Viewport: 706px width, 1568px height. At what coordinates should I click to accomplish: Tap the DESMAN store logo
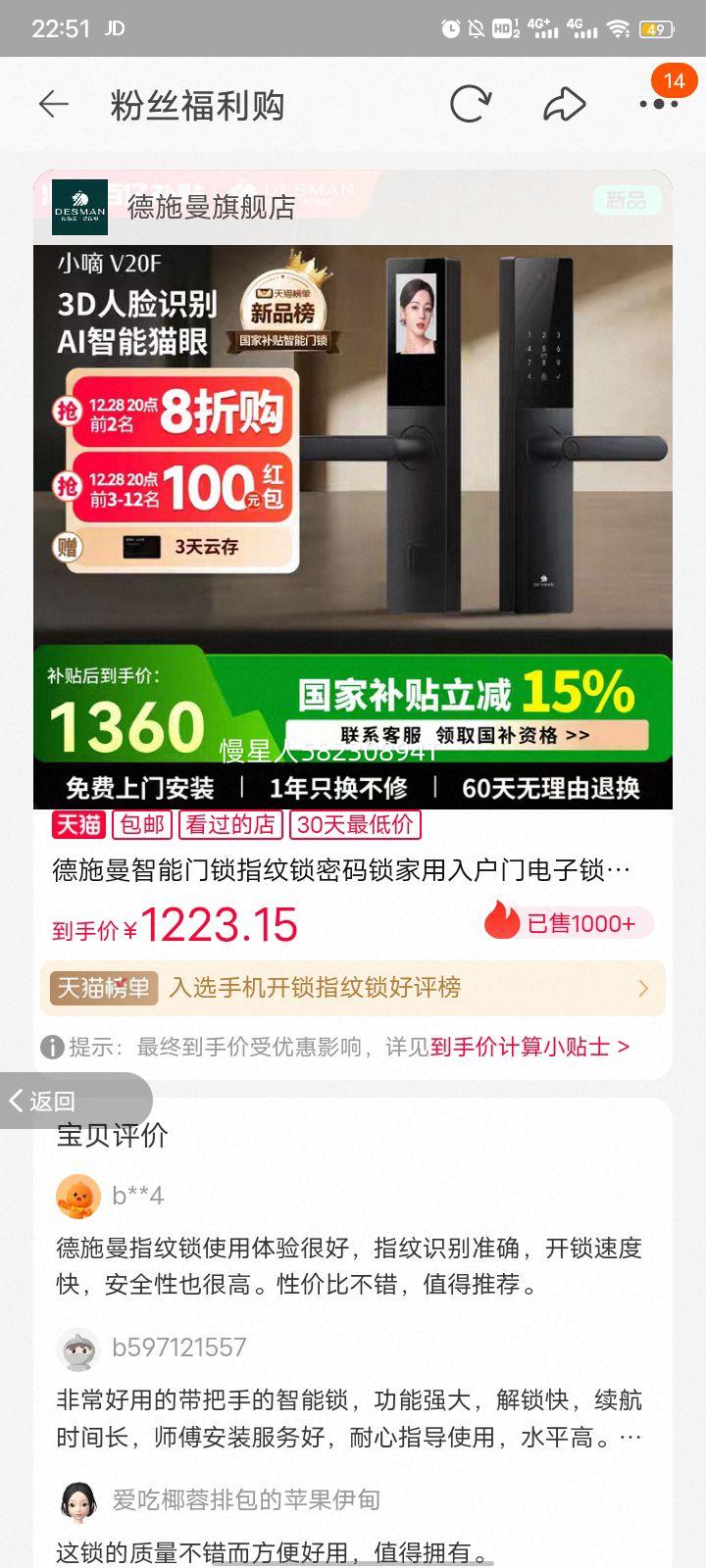[x=83, y=208]
